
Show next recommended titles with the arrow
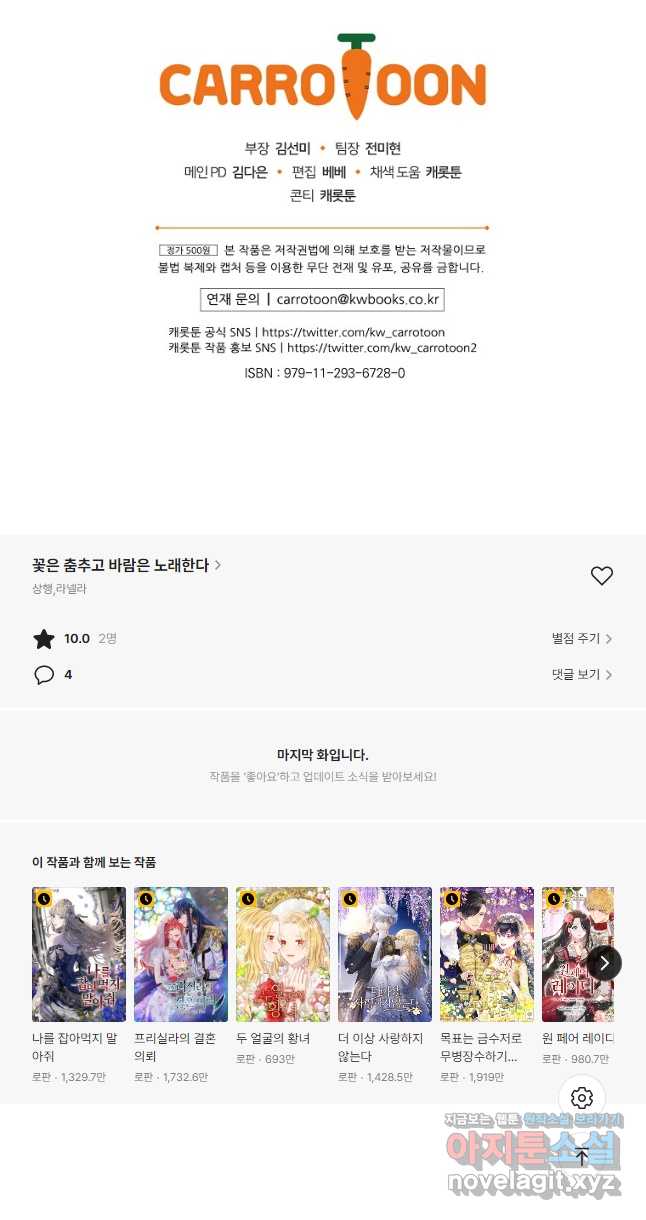point(604,963)
